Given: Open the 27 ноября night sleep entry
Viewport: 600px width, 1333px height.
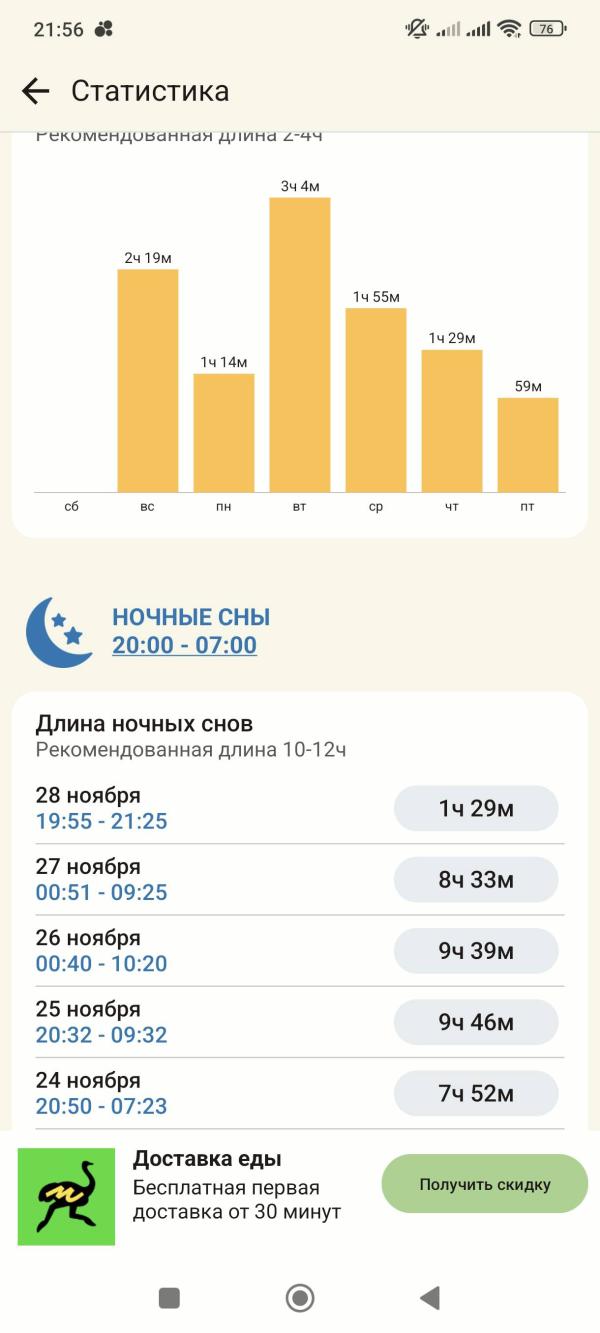Looking at the screenshot, I should coord(299,879).
